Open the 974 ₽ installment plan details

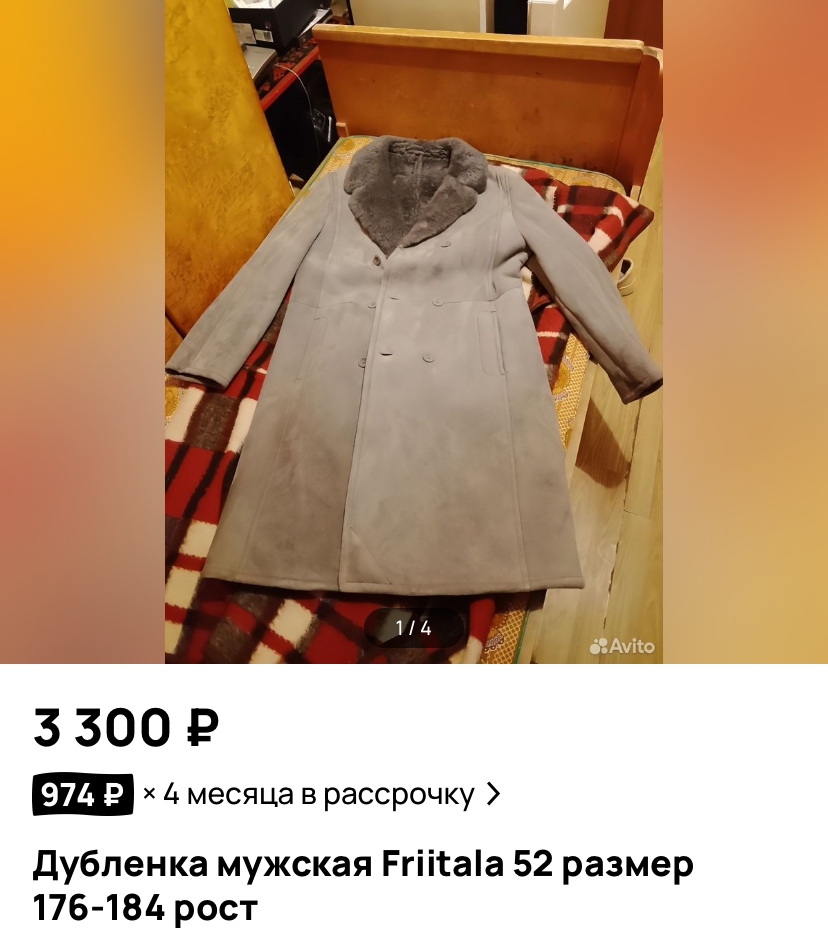pyautogui.click(x=266, y=795)
